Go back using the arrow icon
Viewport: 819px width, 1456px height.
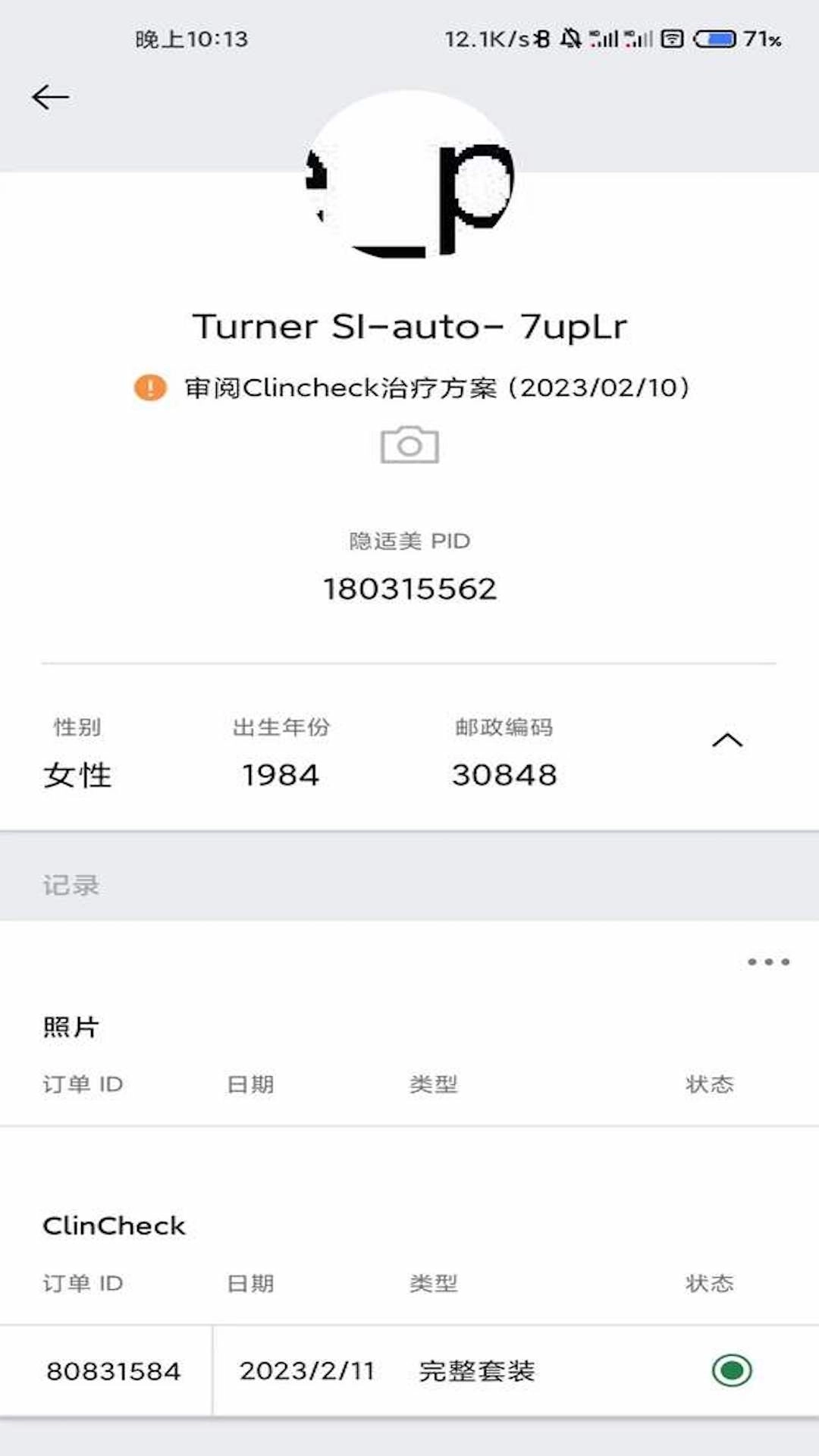[50, 98]
